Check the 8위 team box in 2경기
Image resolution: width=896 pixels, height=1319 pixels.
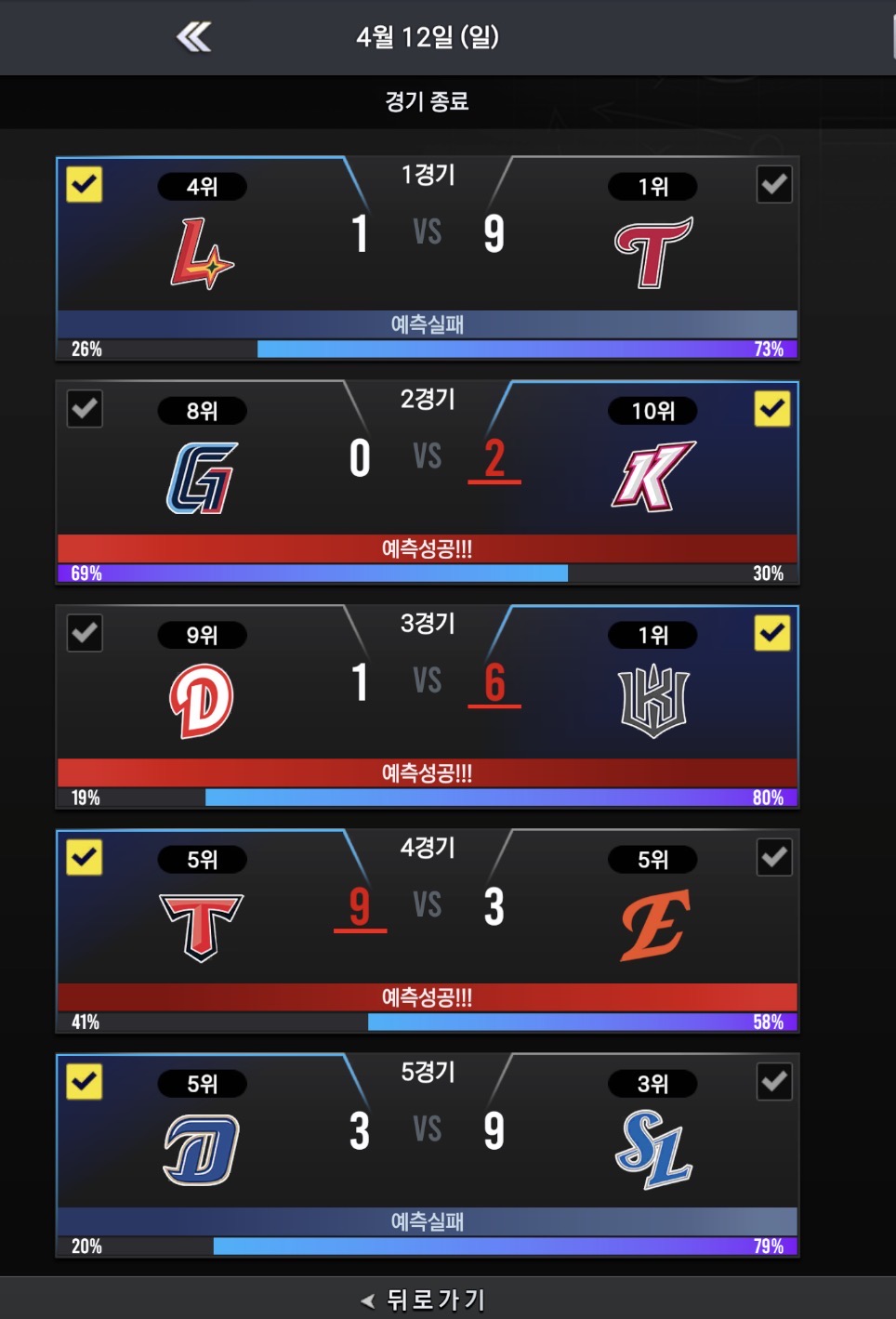click(85, 409)
